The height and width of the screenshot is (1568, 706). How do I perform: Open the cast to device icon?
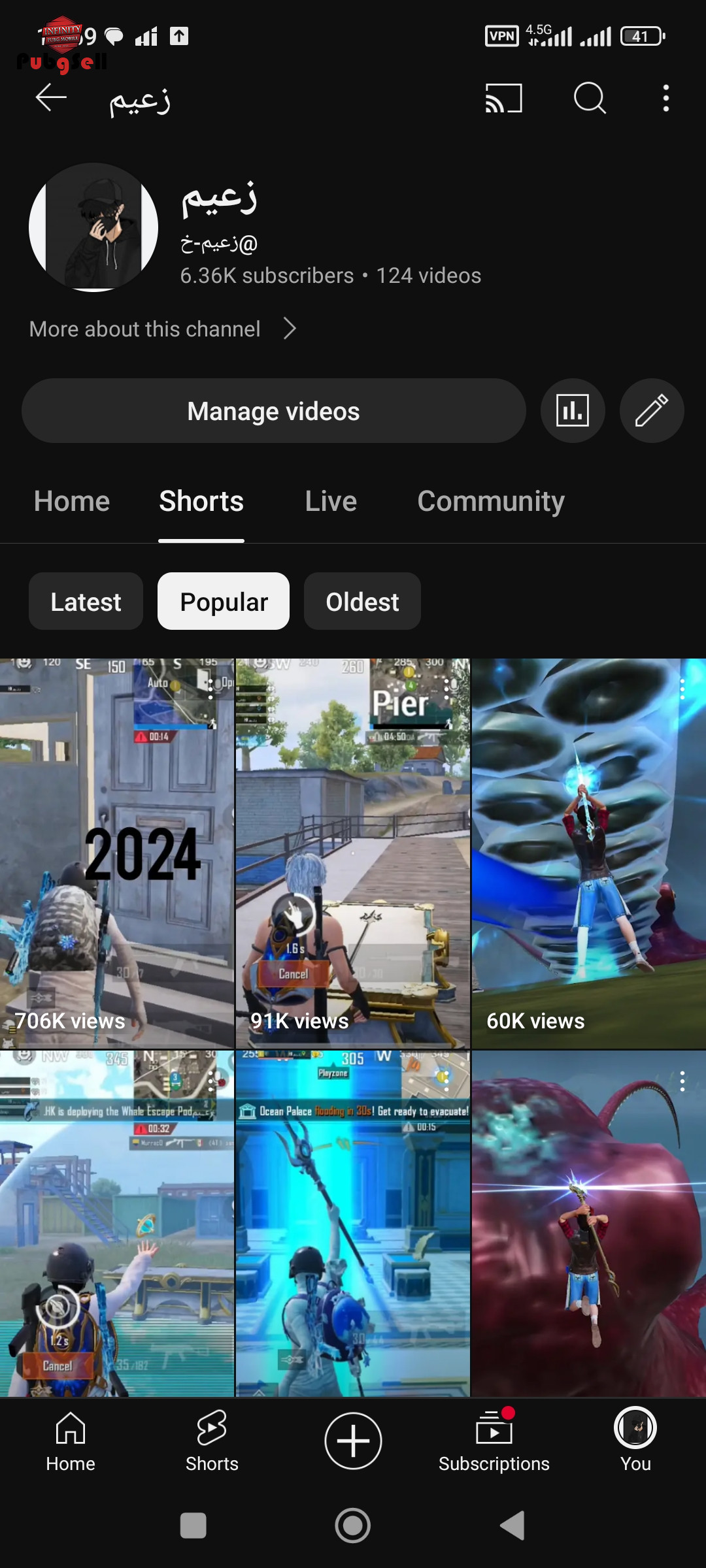click(x=503, y=98)
